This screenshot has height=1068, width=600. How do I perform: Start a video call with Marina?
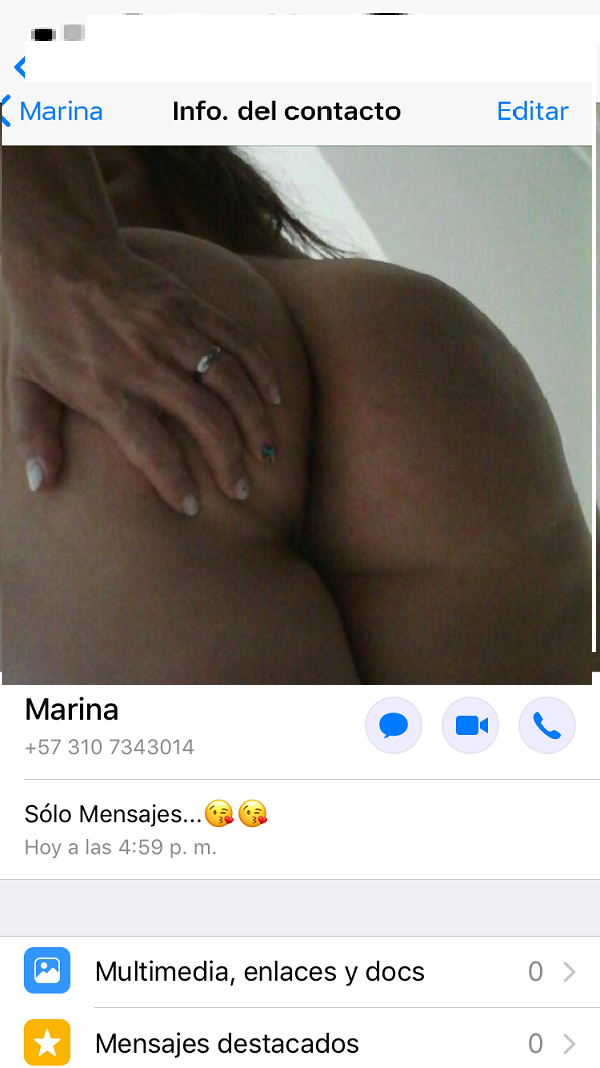(x=470, y=725)
